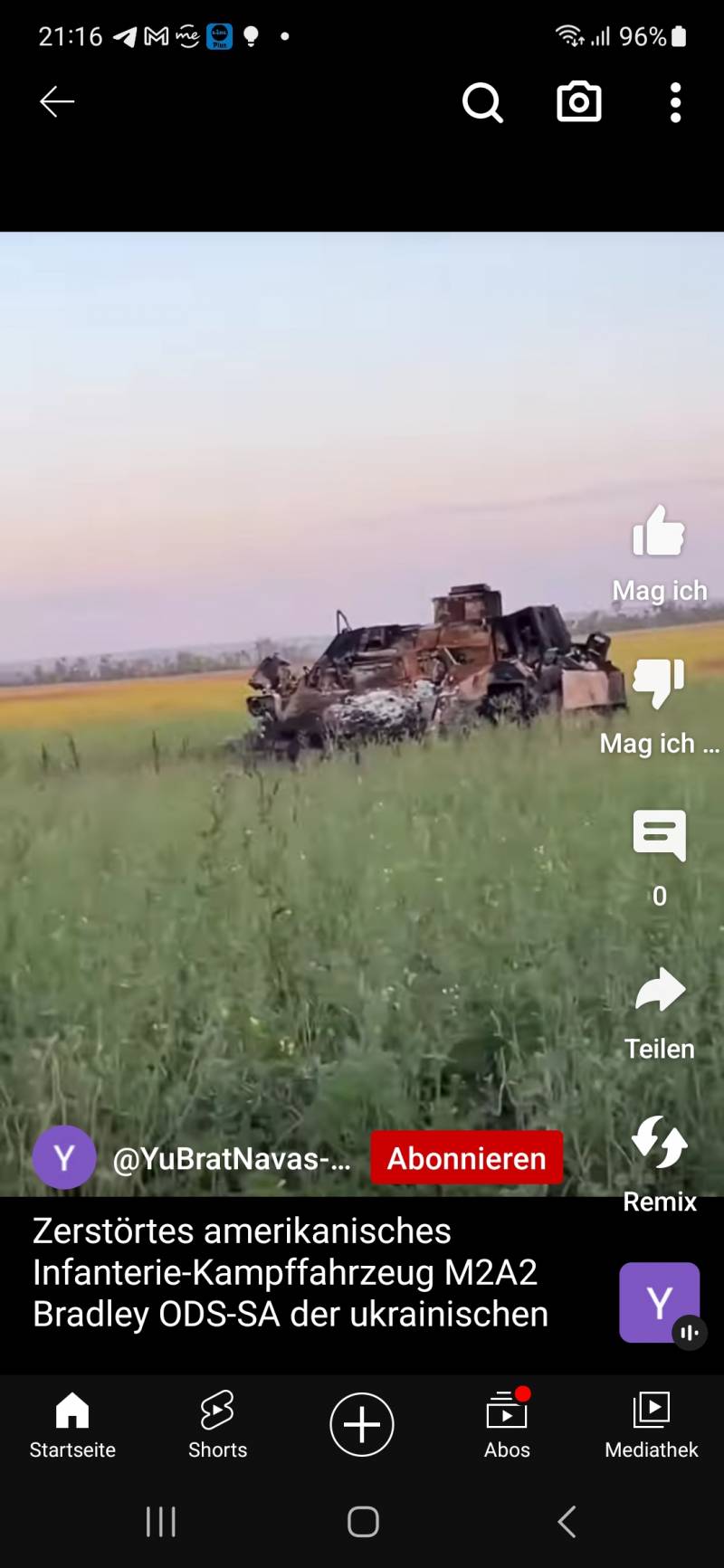
Task: Remix this Short
Action: [659, 1143]
